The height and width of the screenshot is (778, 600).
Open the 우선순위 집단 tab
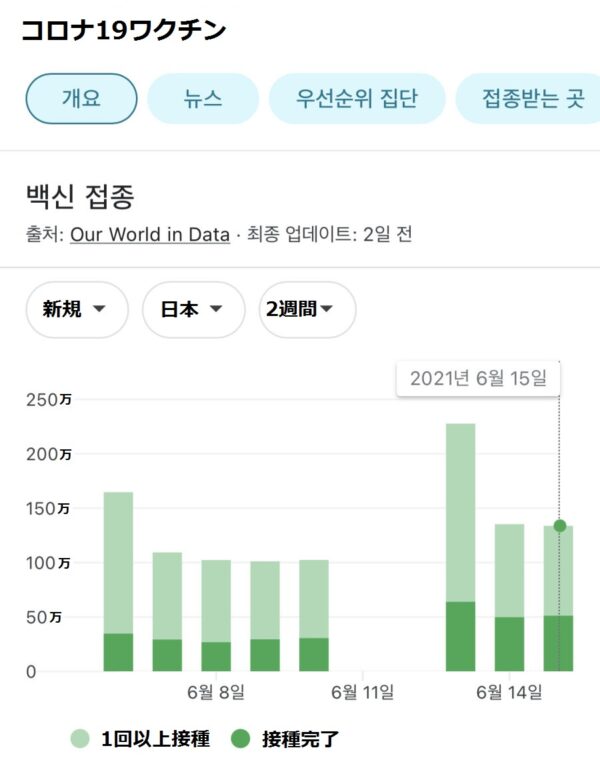(x=357, y=99)
